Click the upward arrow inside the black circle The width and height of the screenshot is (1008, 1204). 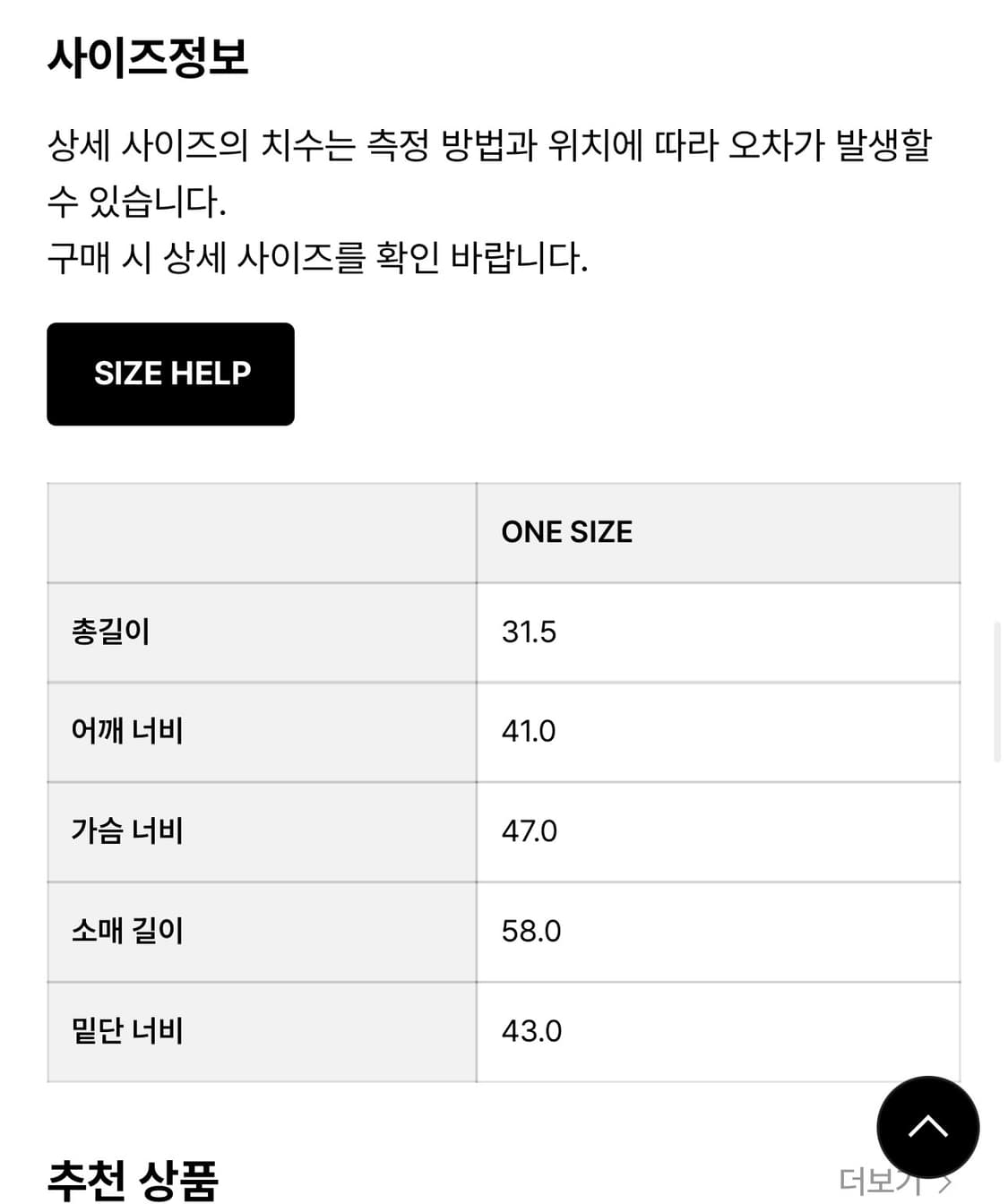(x=927, y=1127)
